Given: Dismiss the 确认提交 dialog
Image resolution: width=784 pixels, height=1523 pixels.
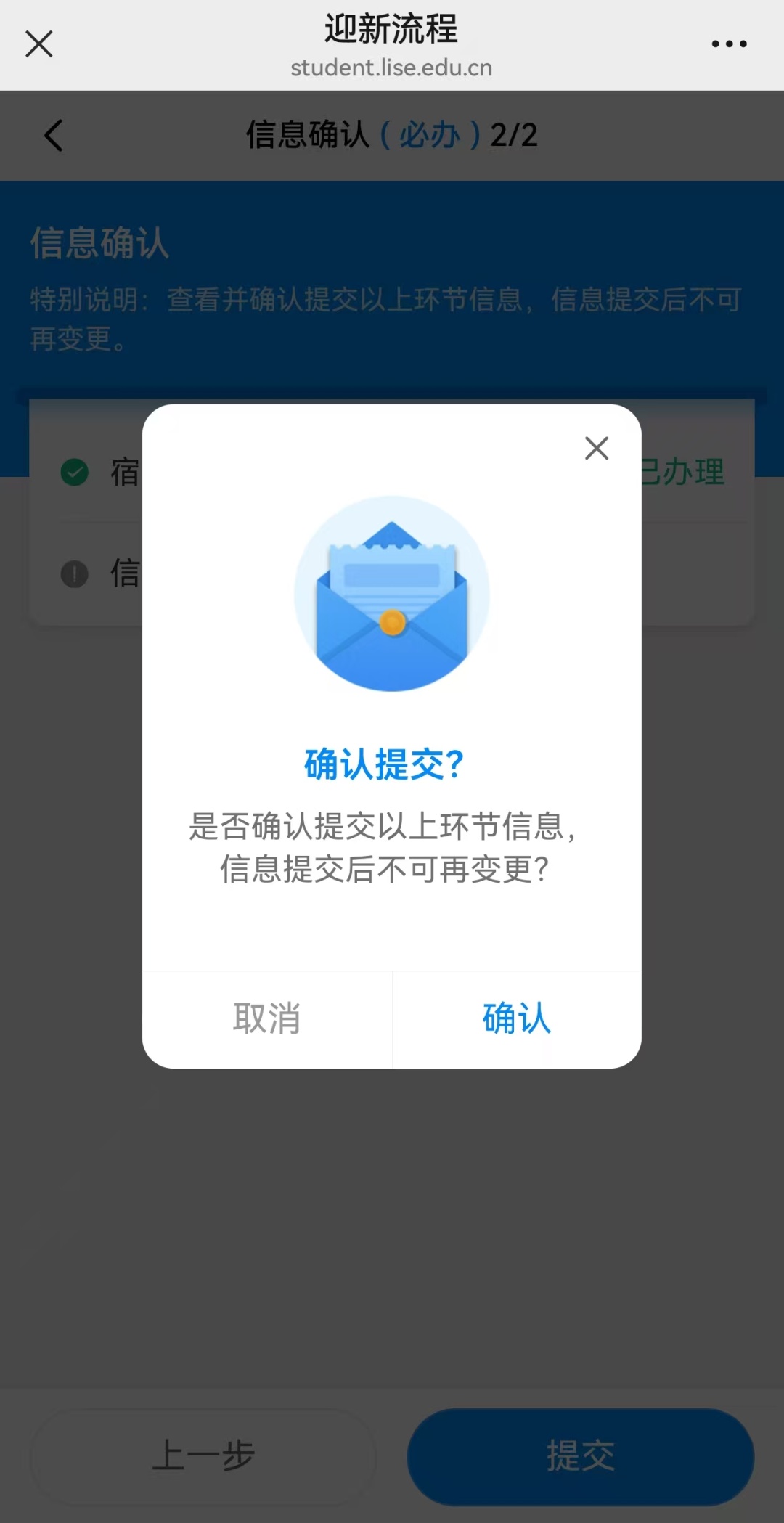Looking at the screenshot, I should (597, 448).
